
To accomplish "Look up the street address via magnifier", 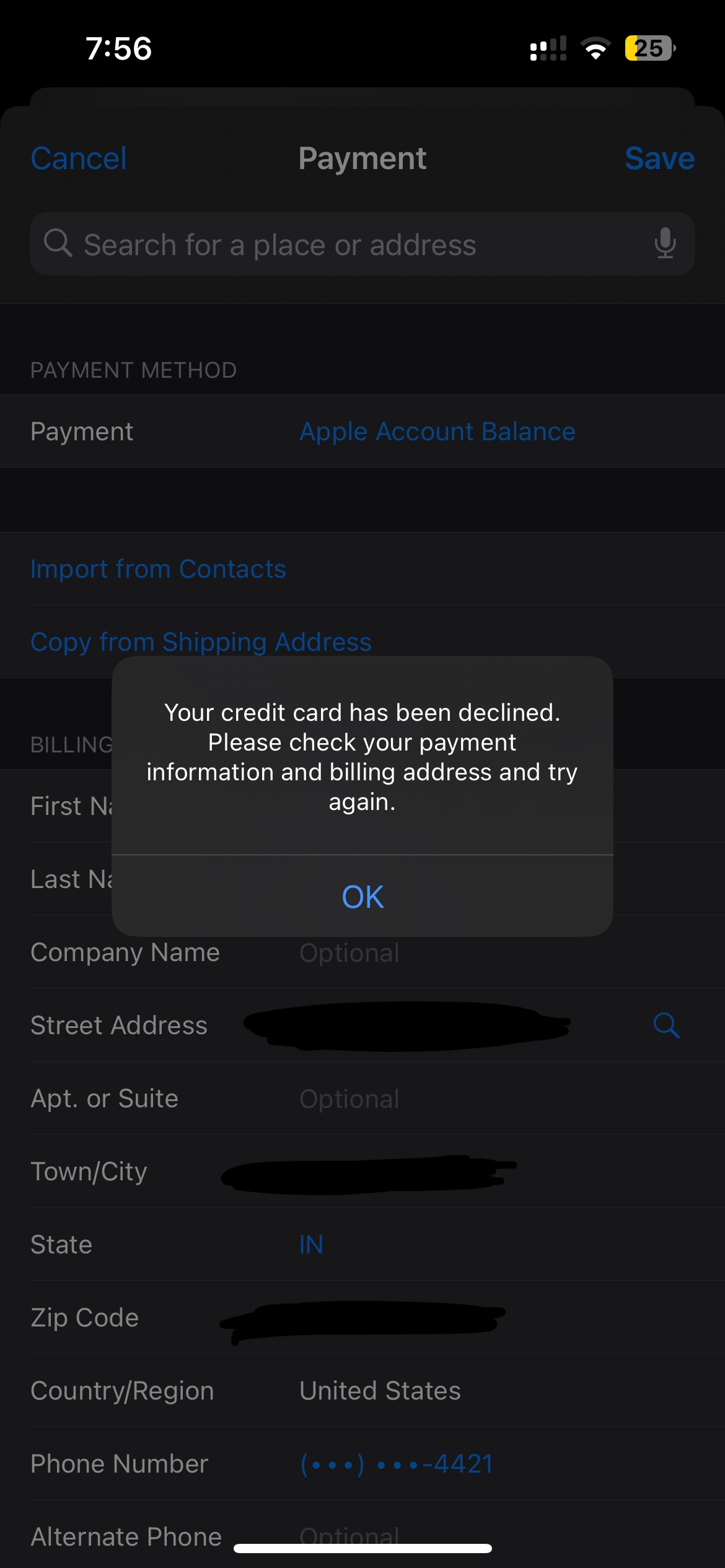I will point(666,1026).
